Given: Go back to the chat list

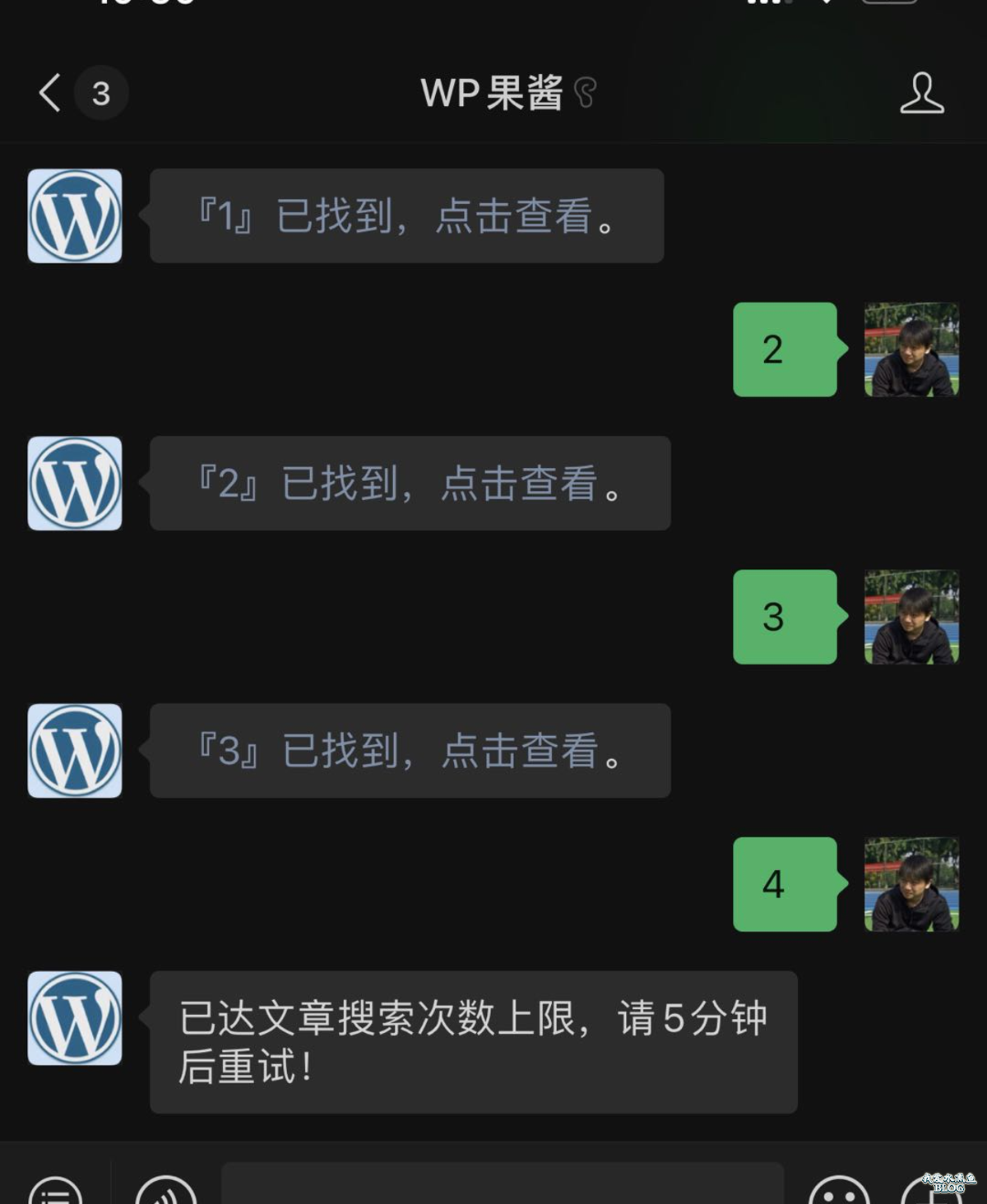Looking at the screenshot, I should click(x=51, y=92).
